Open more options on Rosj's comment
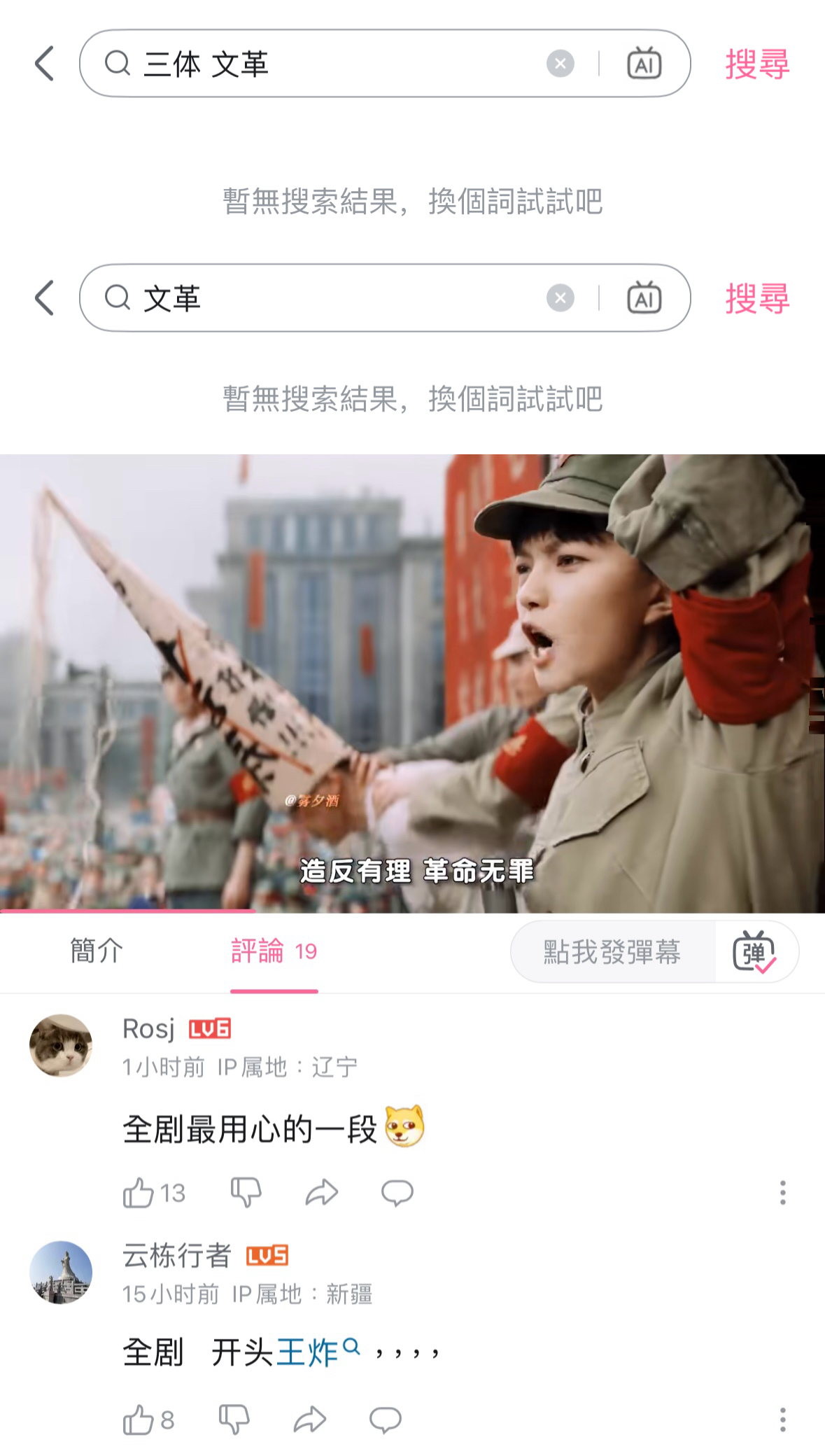Screen dimensions: 825x1456 click(783, 1193)
